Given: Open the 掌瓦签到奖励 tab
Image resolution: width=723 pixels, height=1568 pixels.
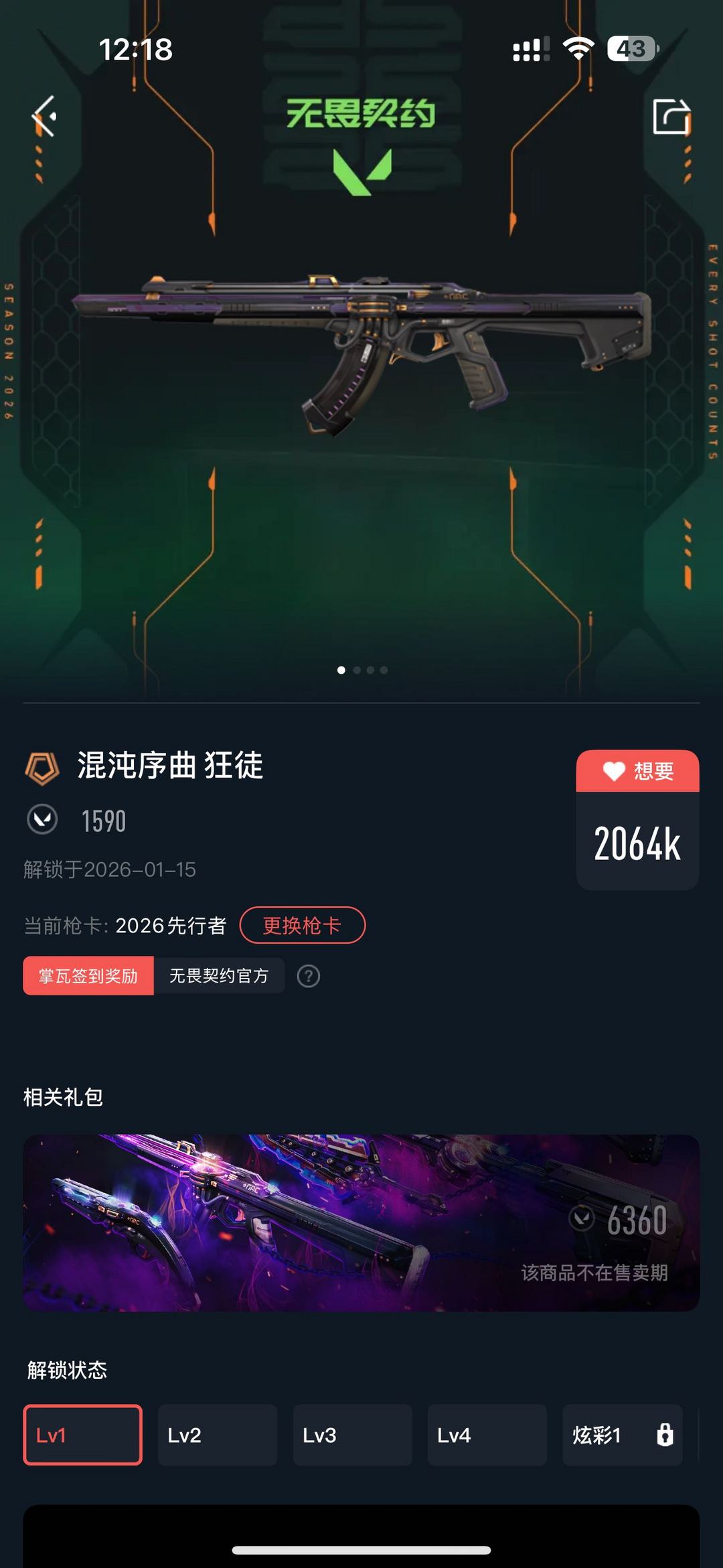Looking at the screenshot, I should [x=88, y=977].
